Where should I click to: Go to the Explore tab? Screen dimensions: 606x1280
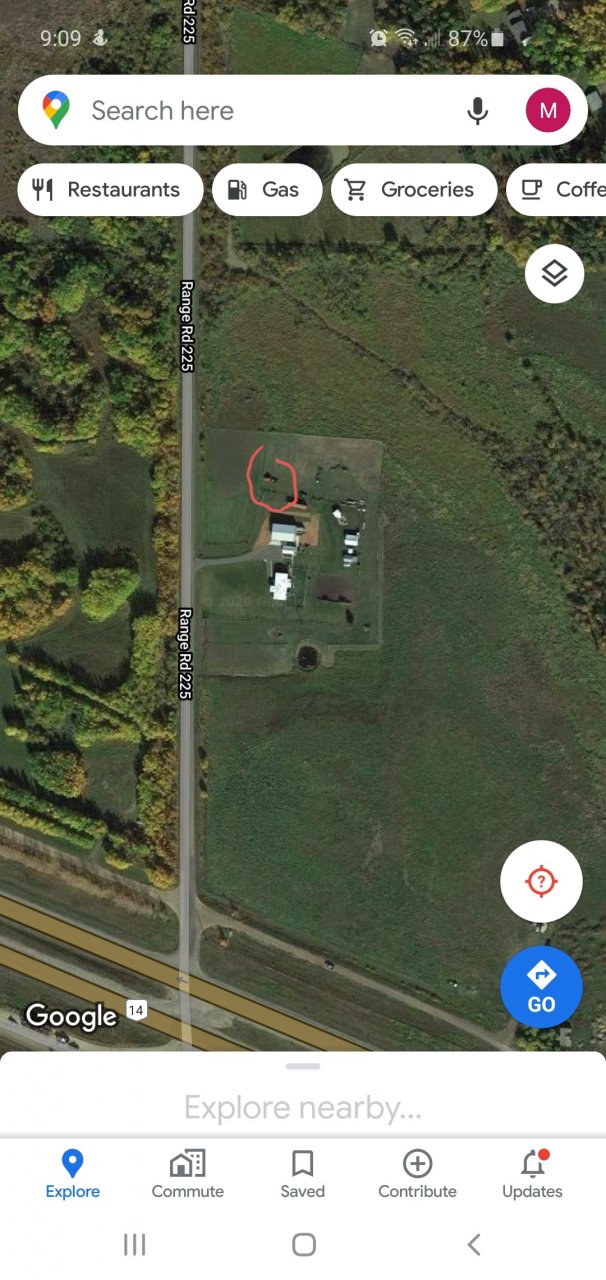(72, 1174)
